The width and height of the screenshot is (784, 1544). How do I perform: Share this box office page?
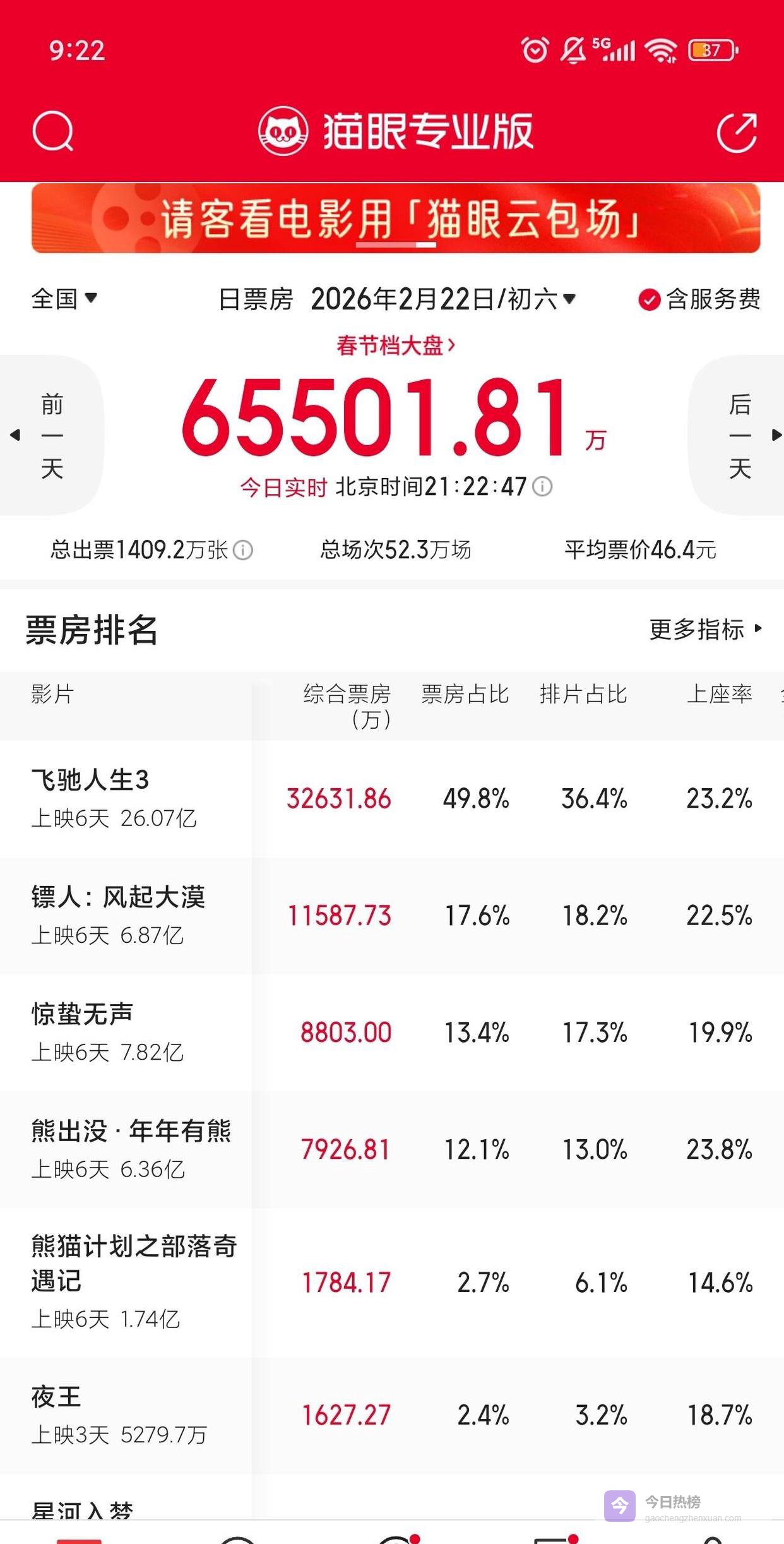click(737, 133)
